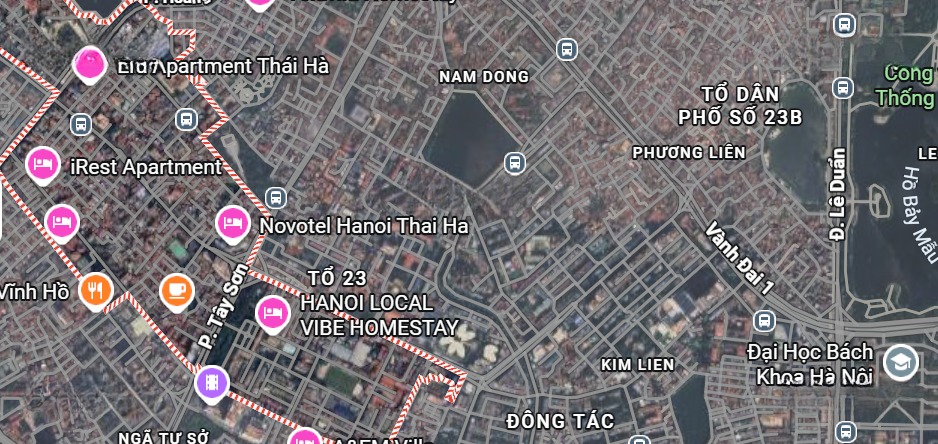Tap the Hanoi Local Vibe Homestay pin
The image size is (938, 444).
tap(272, 313)
